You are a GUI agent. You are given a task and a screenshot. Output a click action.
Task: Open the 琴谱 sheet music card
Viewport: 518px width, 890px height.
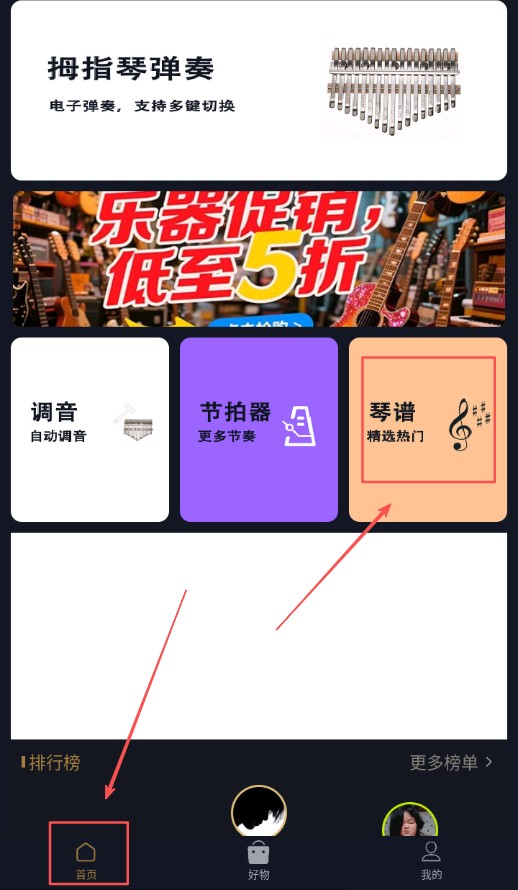[428, 430]
